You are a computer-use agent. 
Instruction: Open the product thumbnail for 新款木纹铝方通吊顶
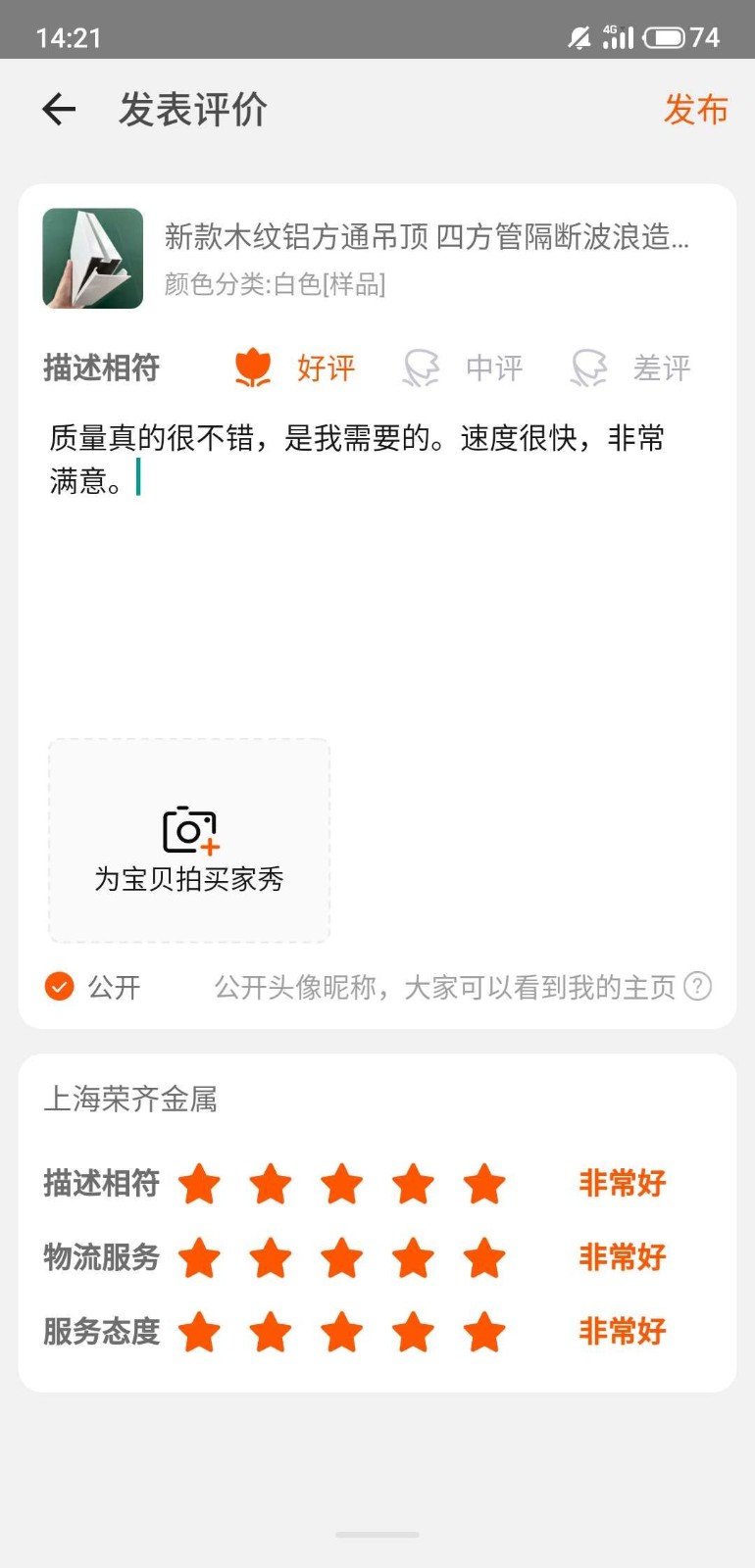(x=93, y=259)
